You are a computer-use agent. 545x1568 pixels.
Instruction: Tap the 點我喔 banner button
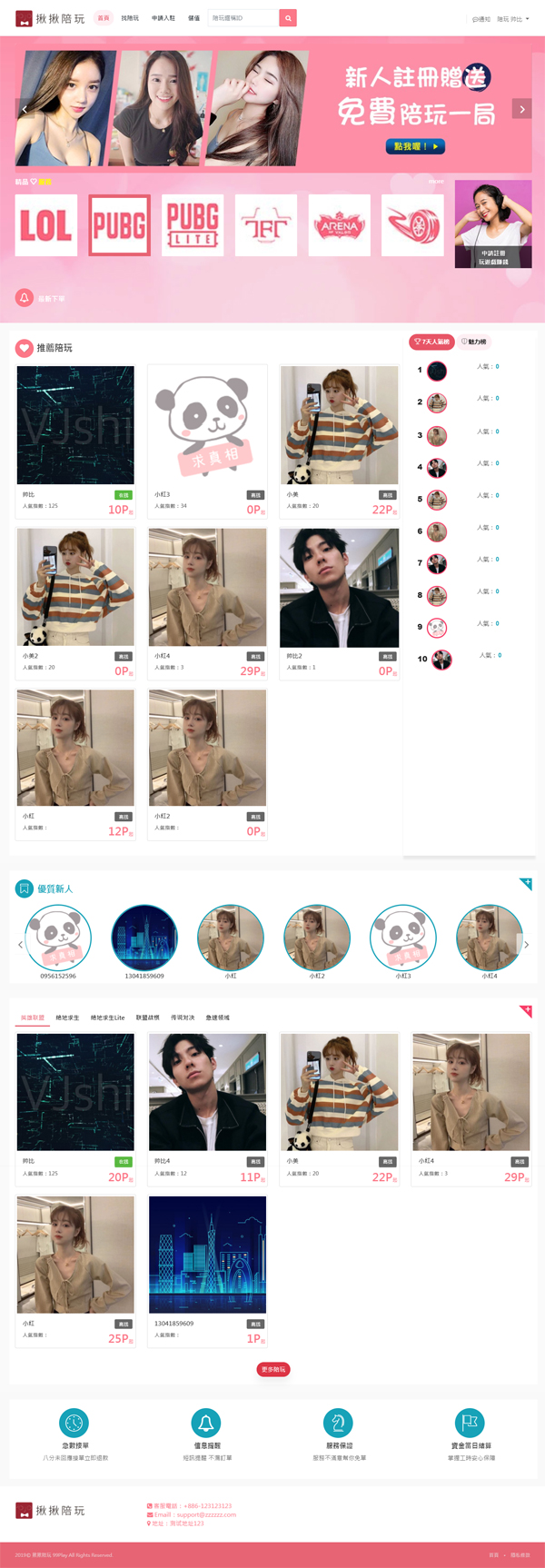tap(415, 146)
